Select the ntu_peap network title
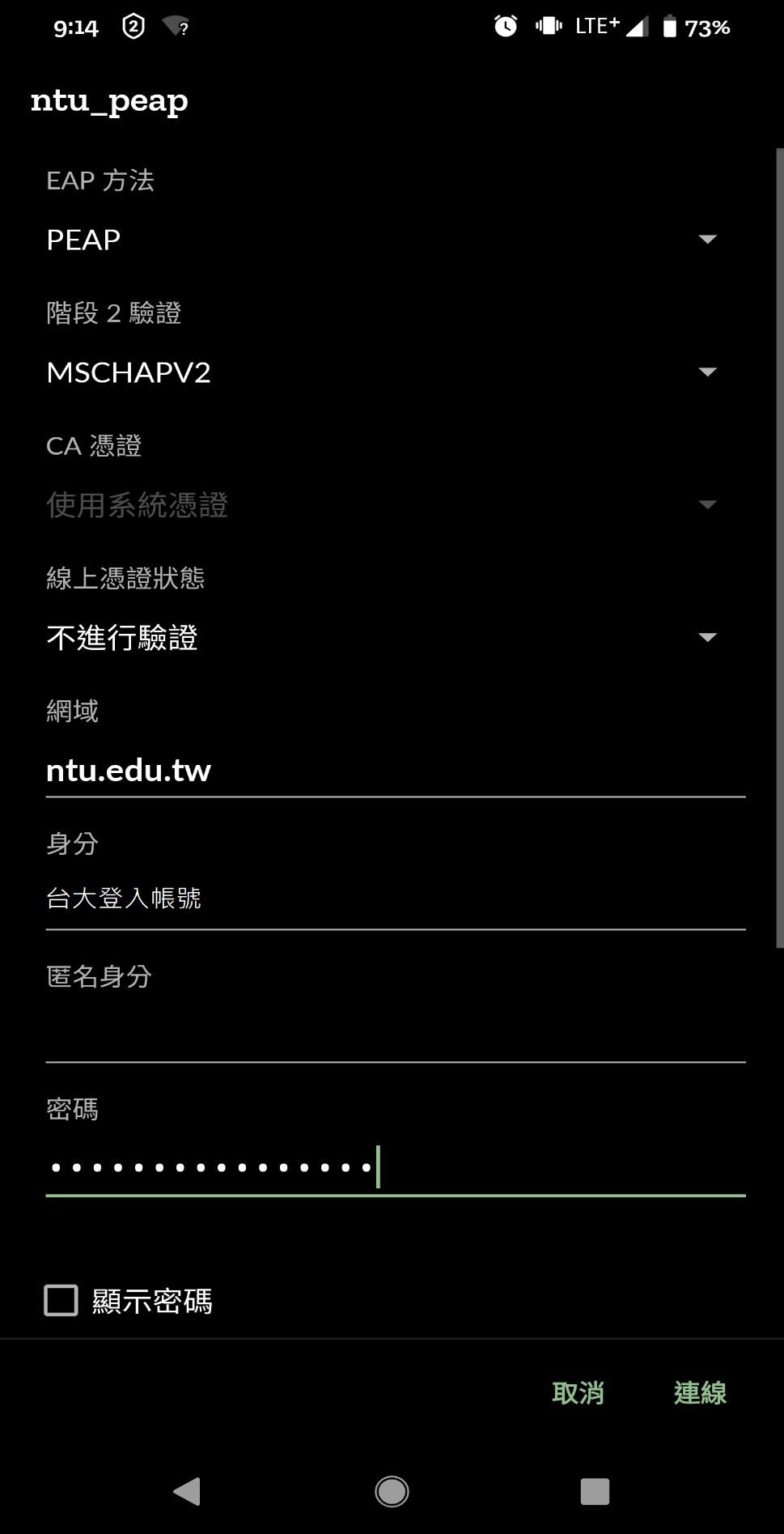The height and width of the screenshot is (1534, 784). 108,100
